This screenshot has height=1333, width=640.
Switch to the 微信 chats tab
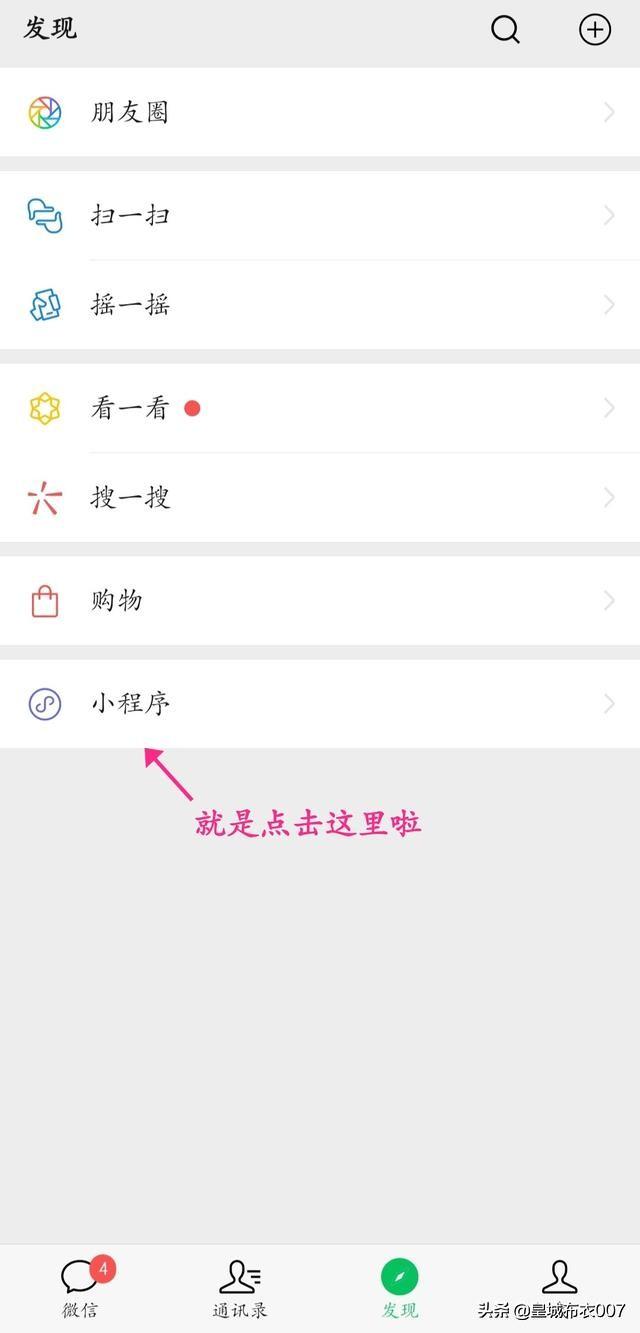[80, 1288]
